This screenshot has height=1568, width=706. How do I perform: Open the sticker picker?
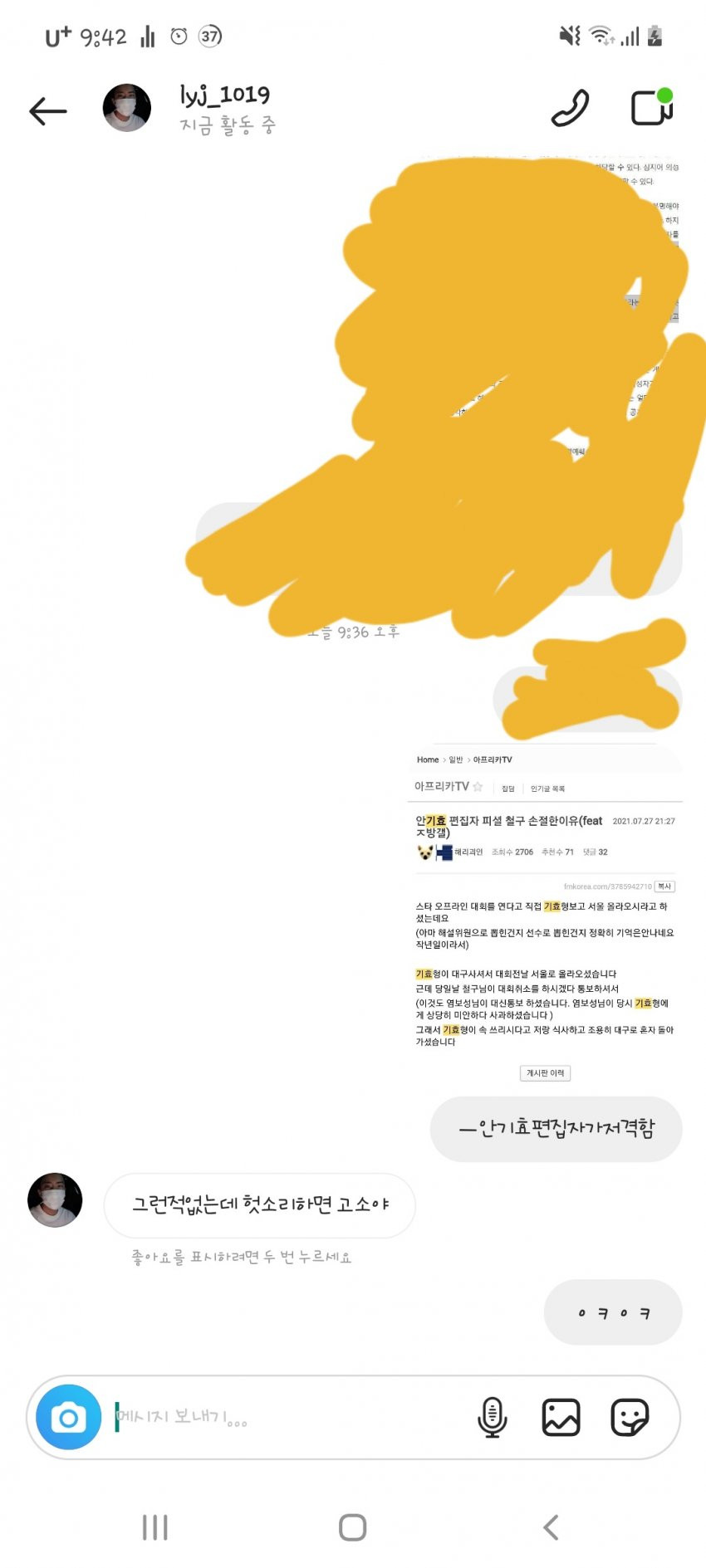tap(629, 1417)
